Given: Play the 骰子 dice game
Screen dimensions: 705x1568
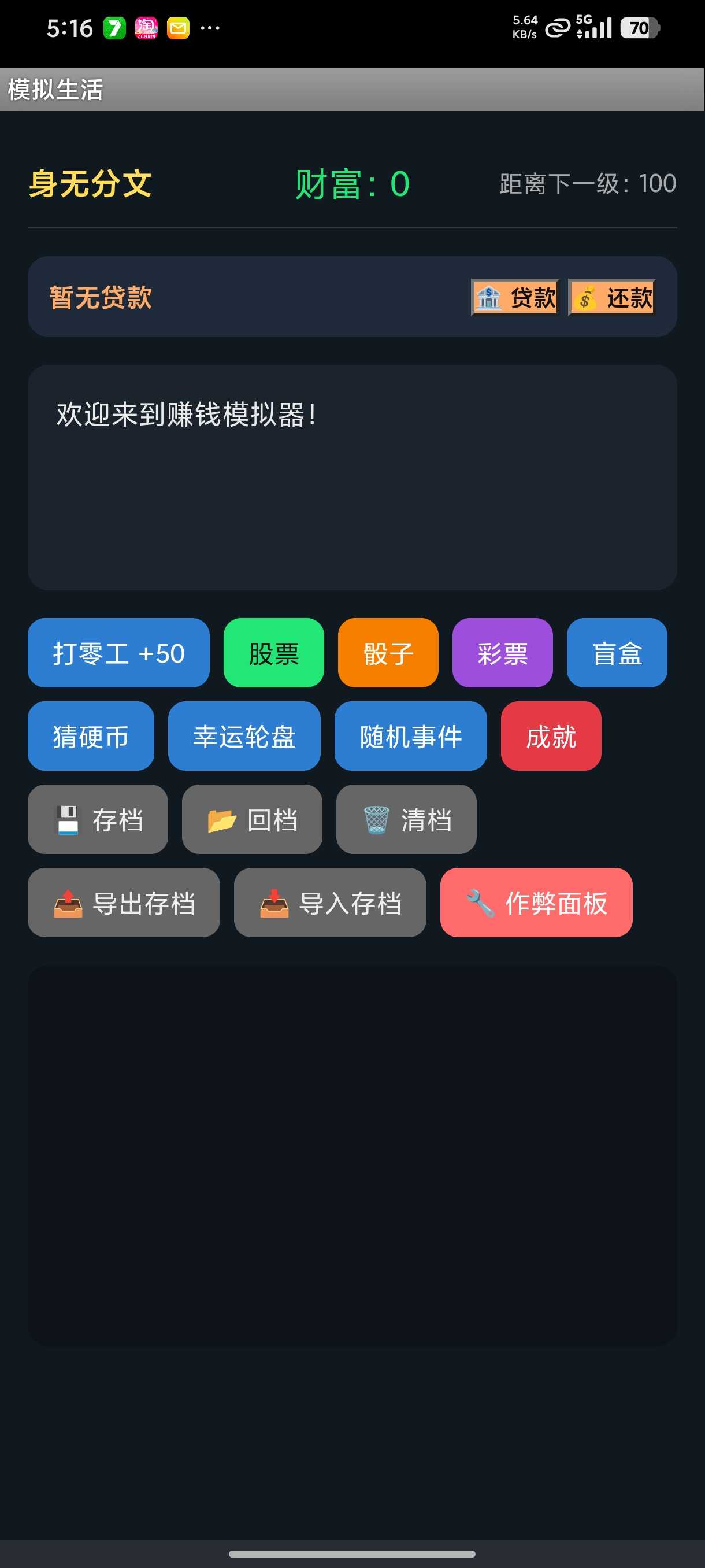Looking at the screenshot, I should 388,653.
